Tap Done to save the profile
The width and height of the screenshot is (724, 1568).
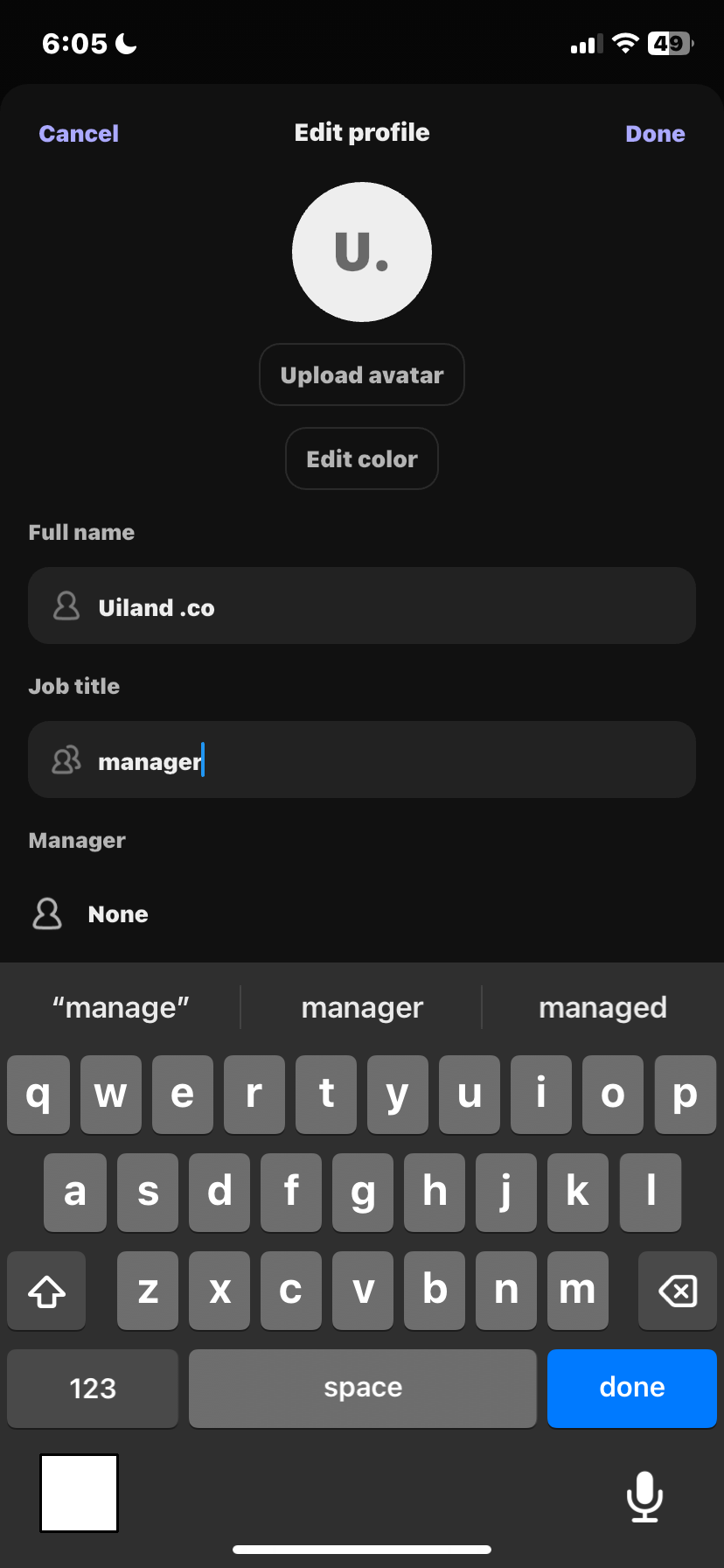pyautogui.click(x=654, y=133)
